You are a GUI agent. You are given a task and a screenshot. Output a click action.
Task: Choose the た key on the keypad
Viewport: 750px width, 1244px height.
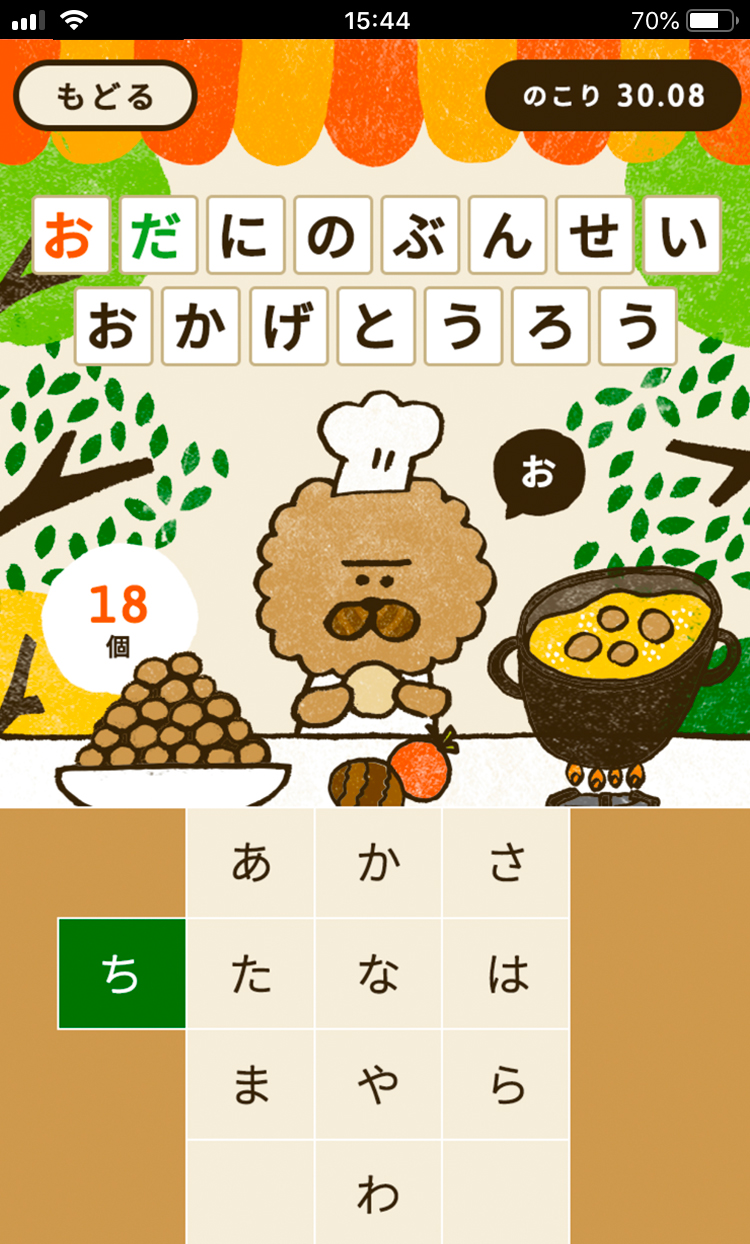tap(250, 973)
